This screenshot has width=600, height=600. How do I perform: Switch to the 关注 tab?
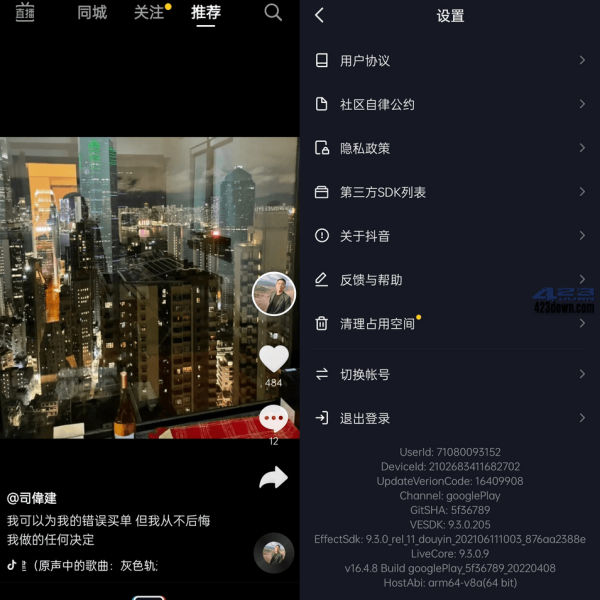pyautogui.click(x=149, y=13)
